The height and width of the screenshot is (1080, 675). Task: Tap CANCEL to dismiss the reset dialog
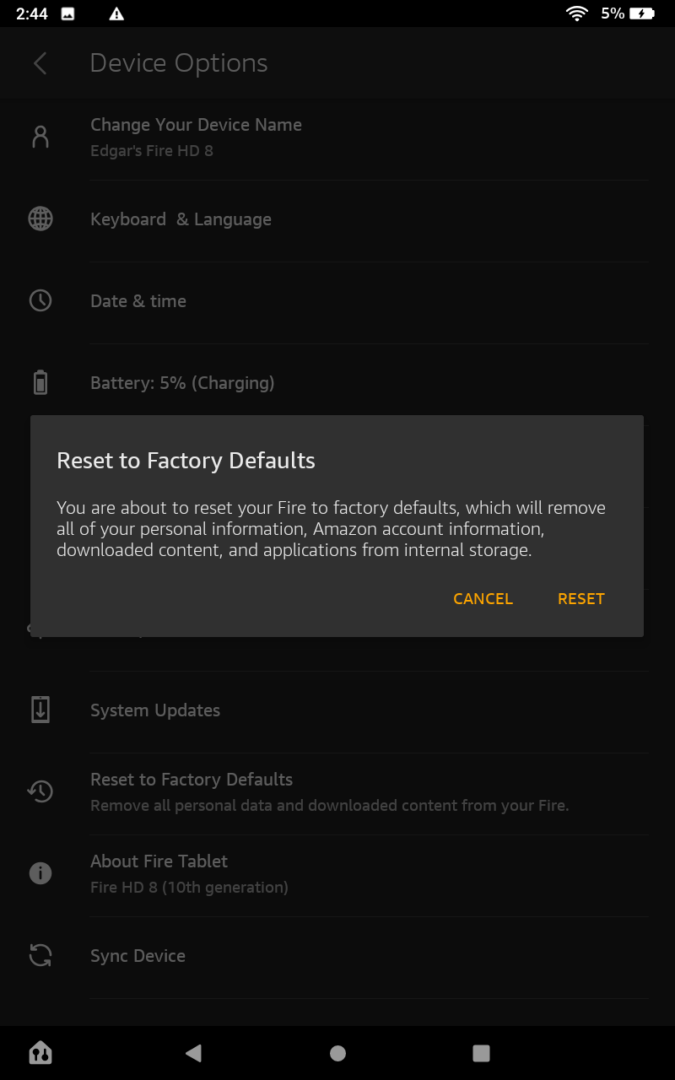tap(482, 598)
